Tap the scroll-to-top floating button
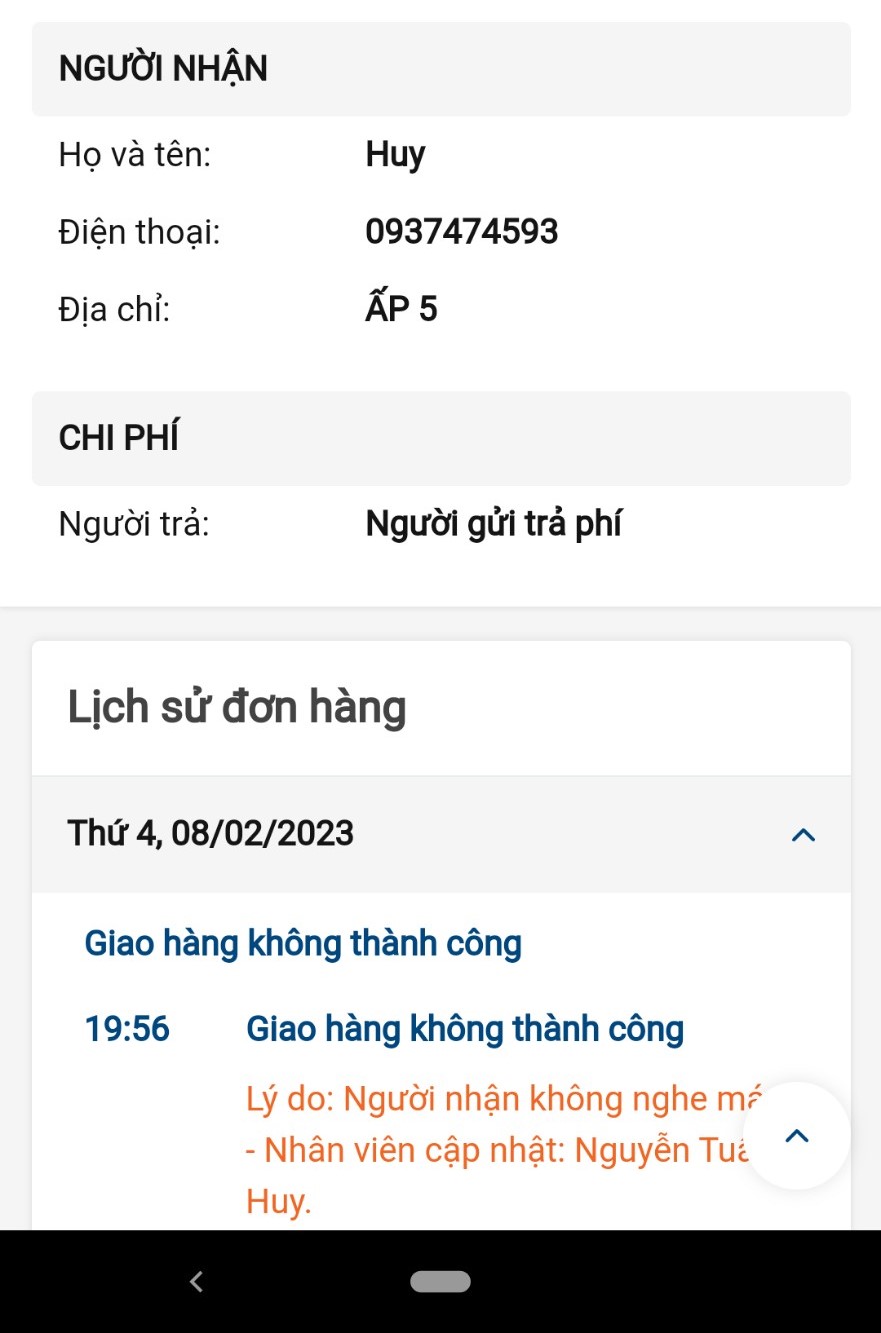The height and width of the screenshot is (1333, 881). pyautogui.click(x=796, y=1135)
